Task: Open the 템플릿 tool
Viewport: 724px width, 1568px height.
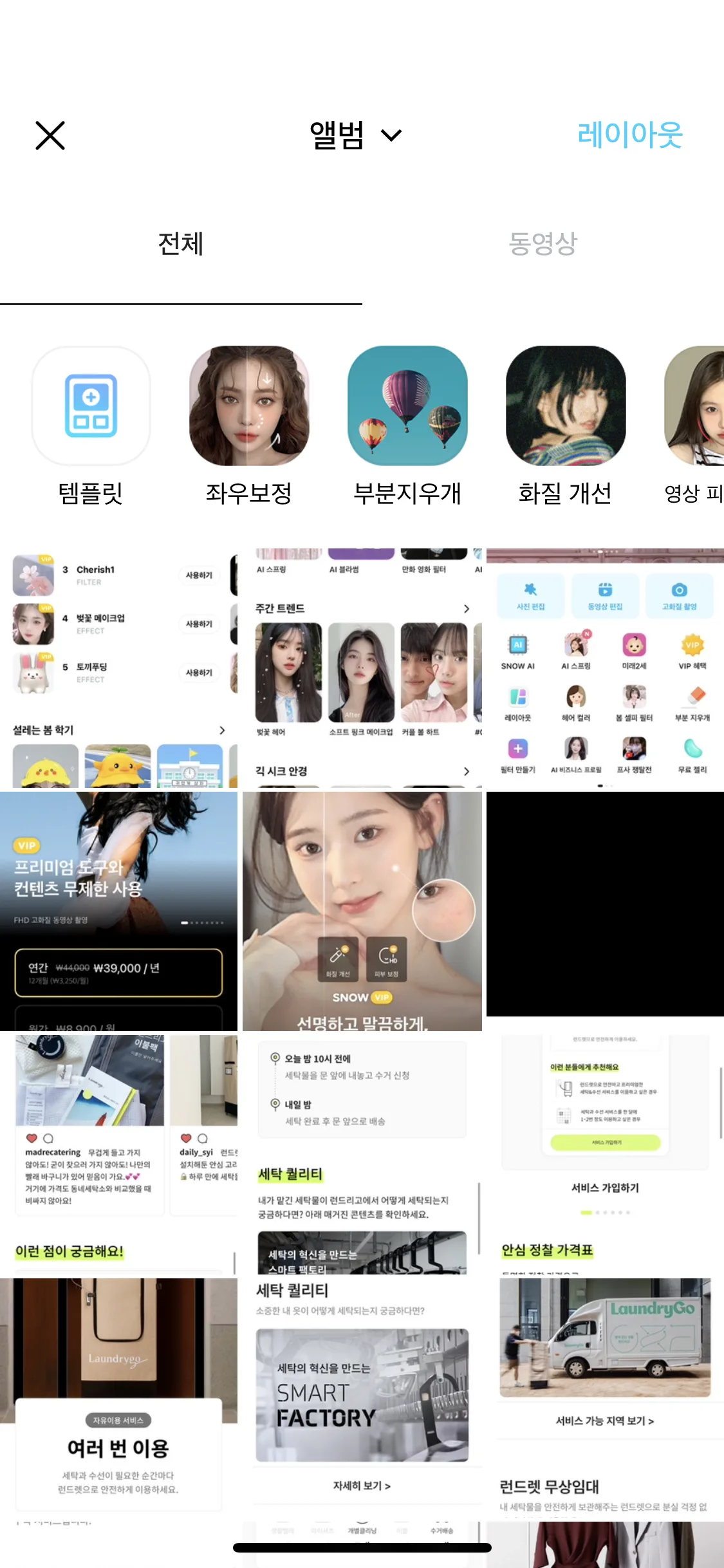Action: [x=91, y=425]
